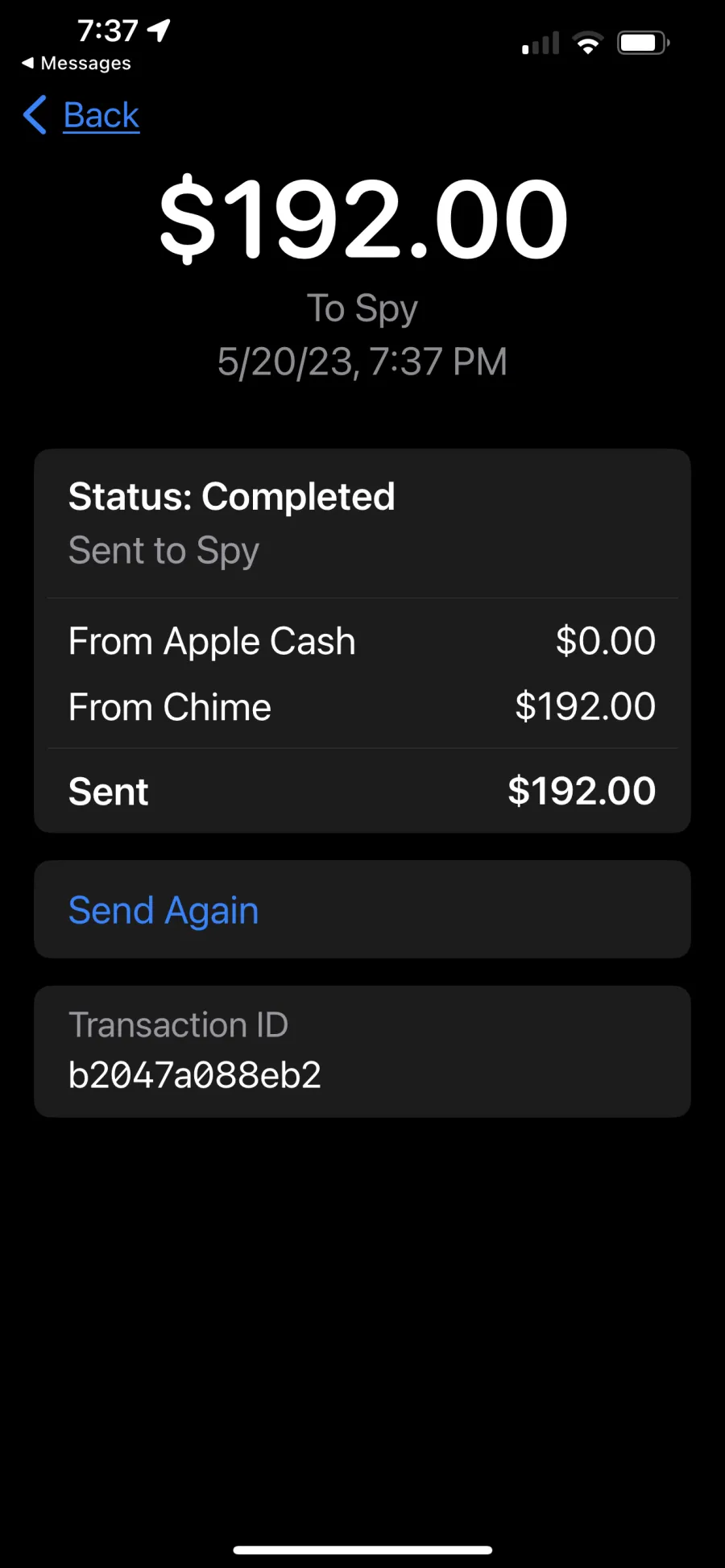Tap Send Again to repeat payment
Image resolution: width=725 pixels, height=1568 pixels.
[362, 909]
